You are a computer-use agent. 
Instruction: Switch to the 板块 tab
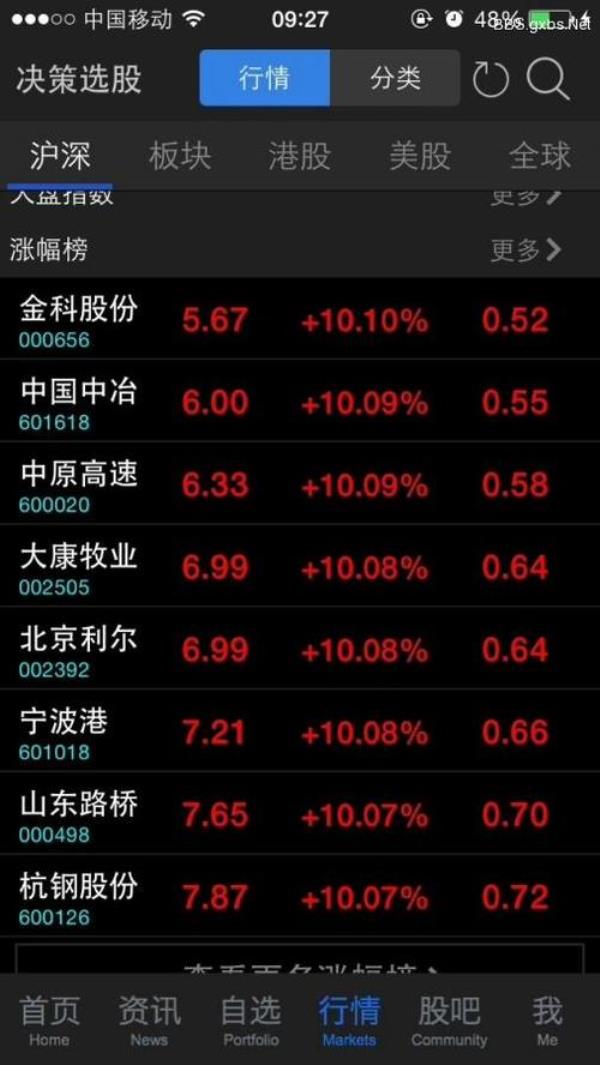(180, 156)
